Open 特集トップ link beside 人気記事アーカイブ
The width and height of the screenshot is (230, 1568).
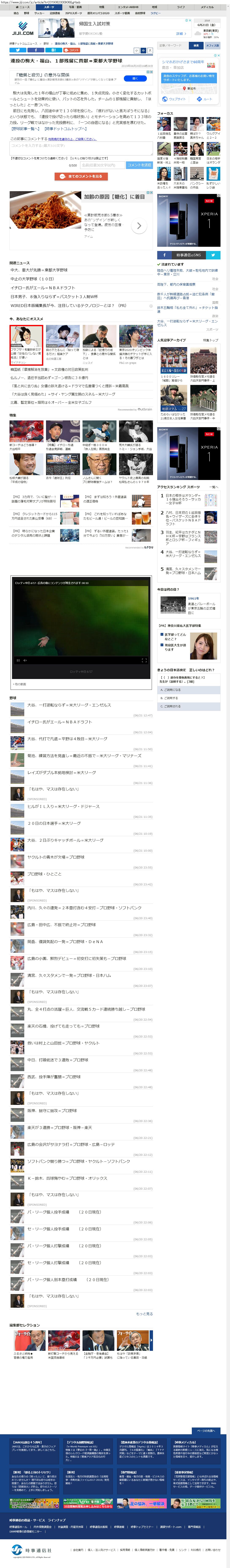click(211, 340)
